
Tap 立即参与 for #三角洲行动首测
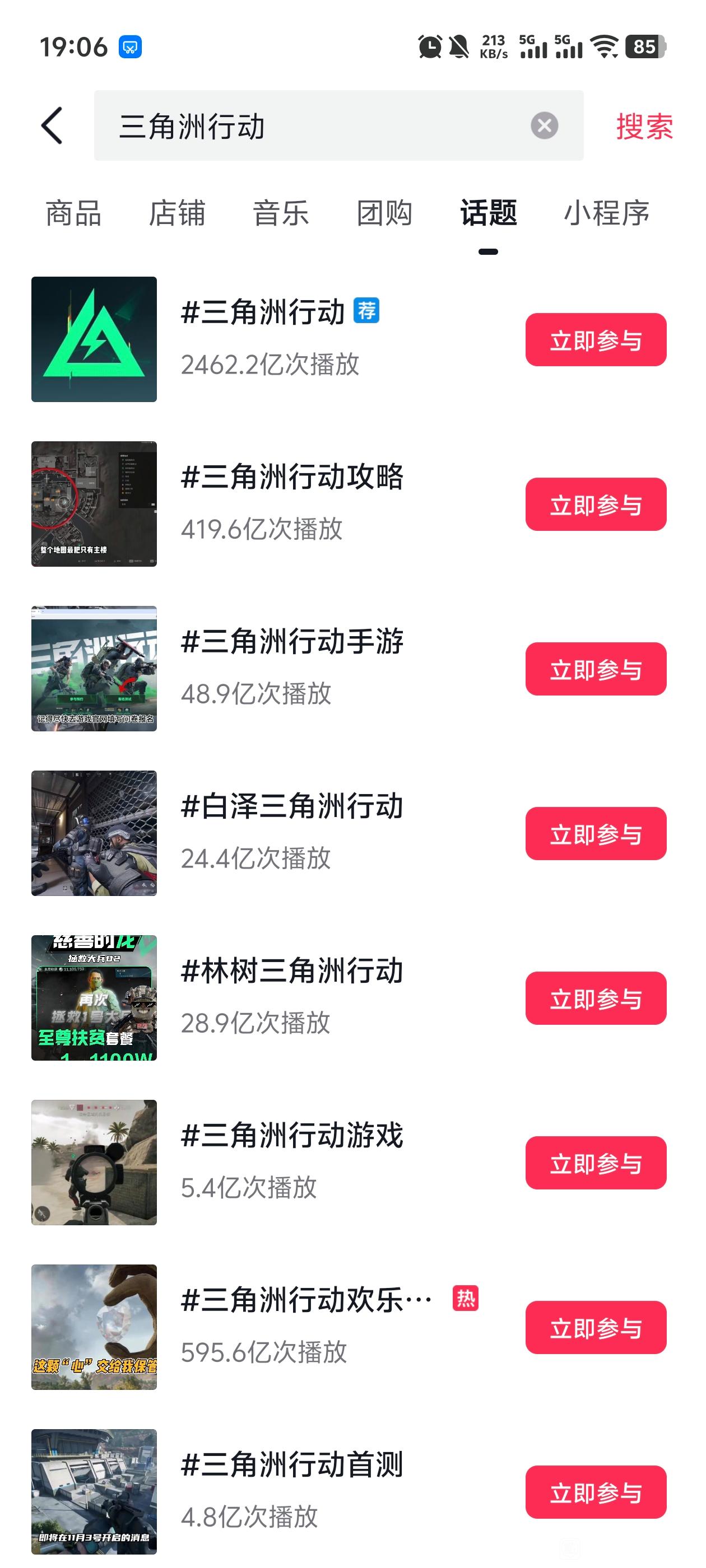(x=595, y=1492)
